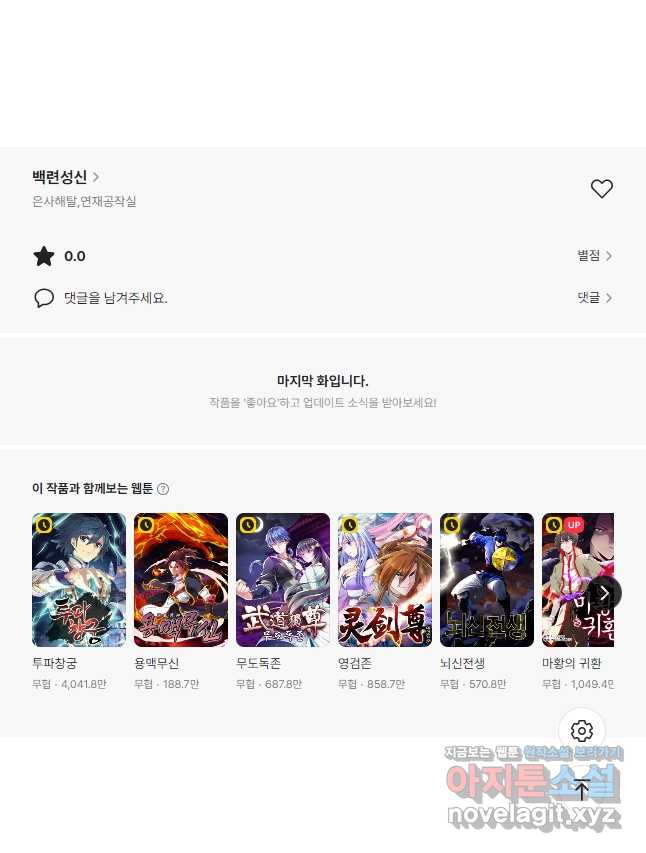Open the 투파창궁 webtoon thumbnail

(79, 580)
